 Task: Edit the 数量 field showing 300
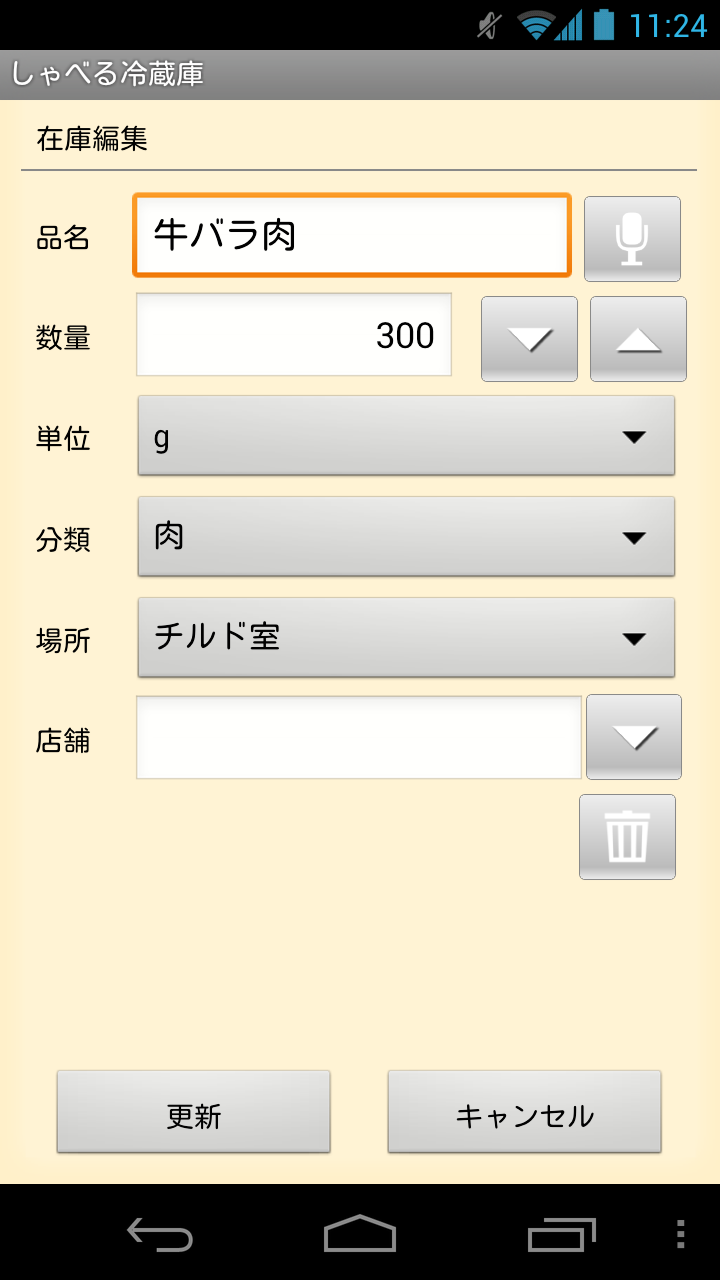pos(294,335)
